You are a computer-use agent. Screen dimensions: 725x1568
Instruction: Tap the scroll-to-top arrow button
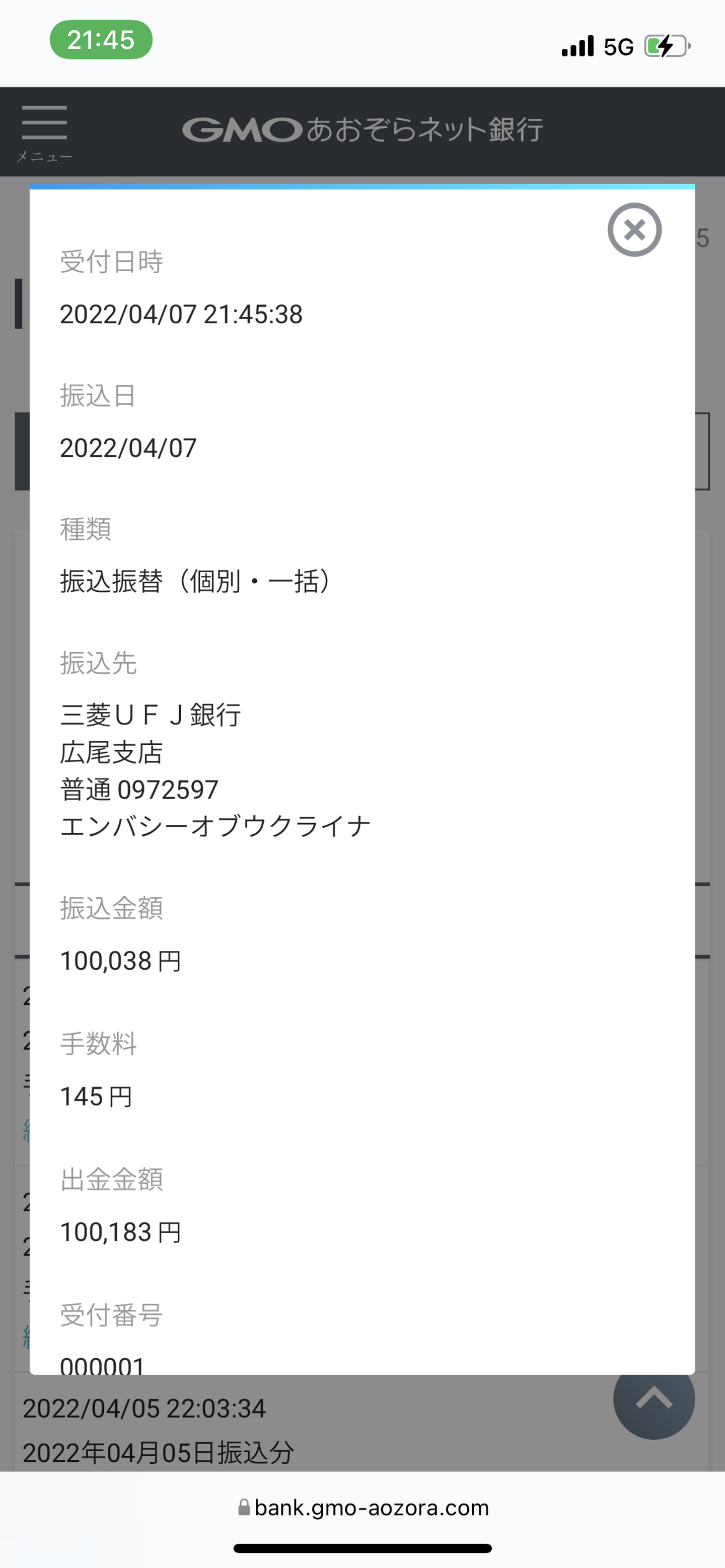click(654, 1402)
